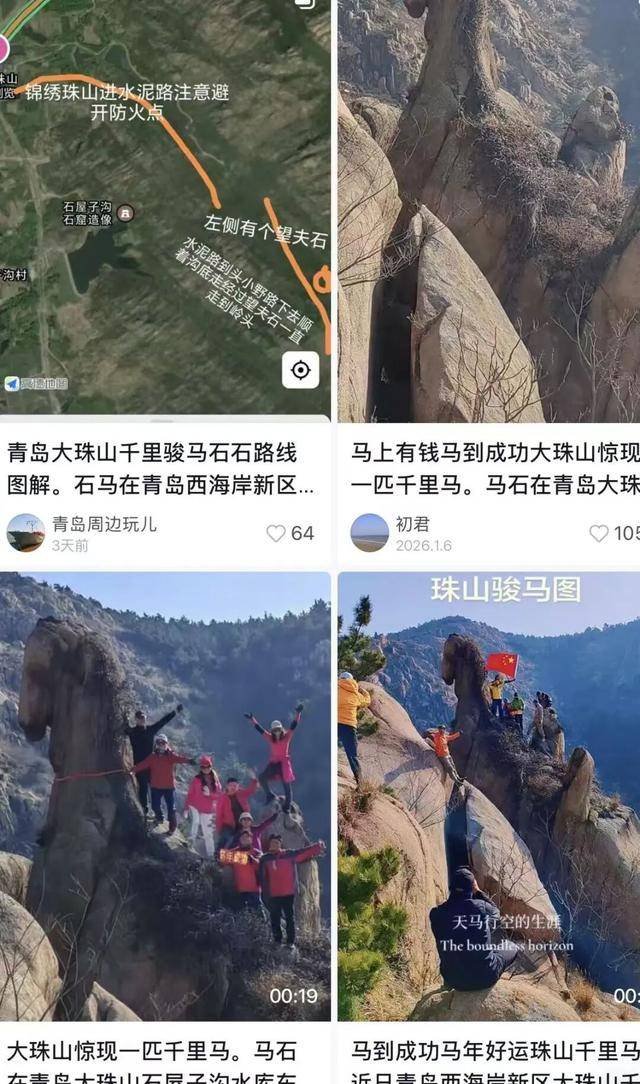Like the post by 初君

599,533
